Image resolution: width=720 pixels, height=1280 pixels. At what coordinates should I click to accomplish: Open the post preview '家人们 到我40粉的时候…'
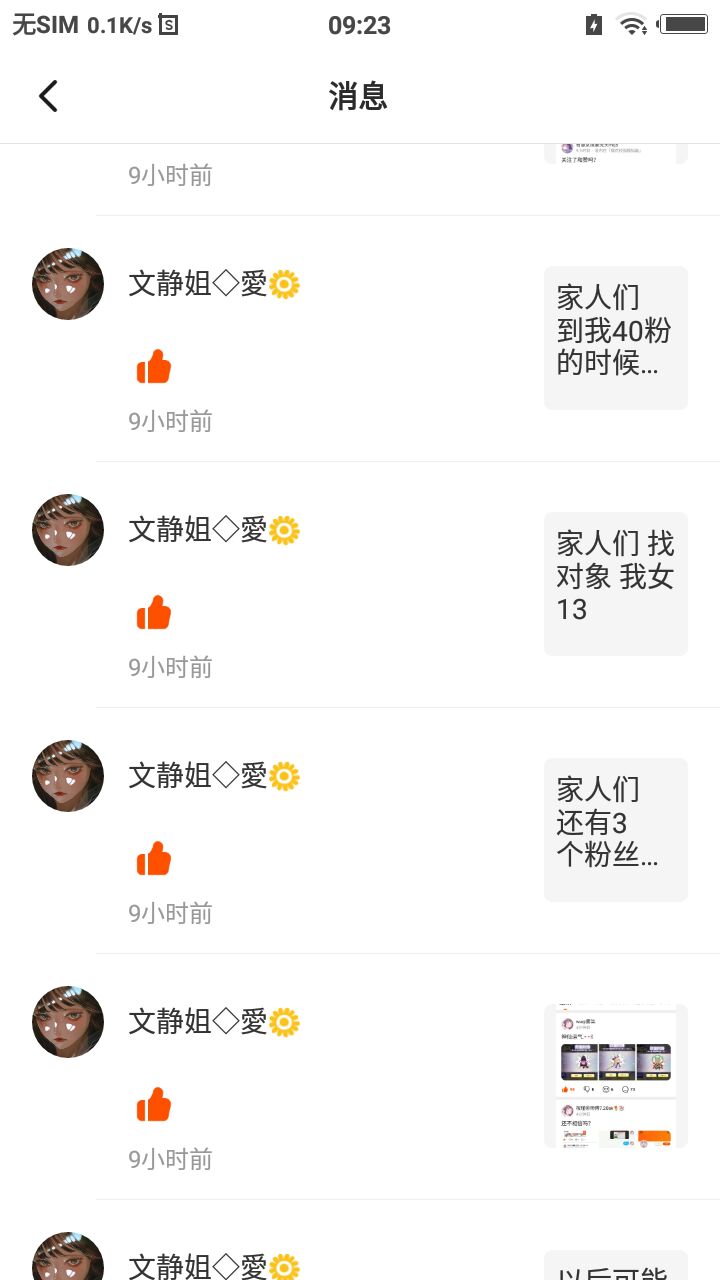[615, 338]
